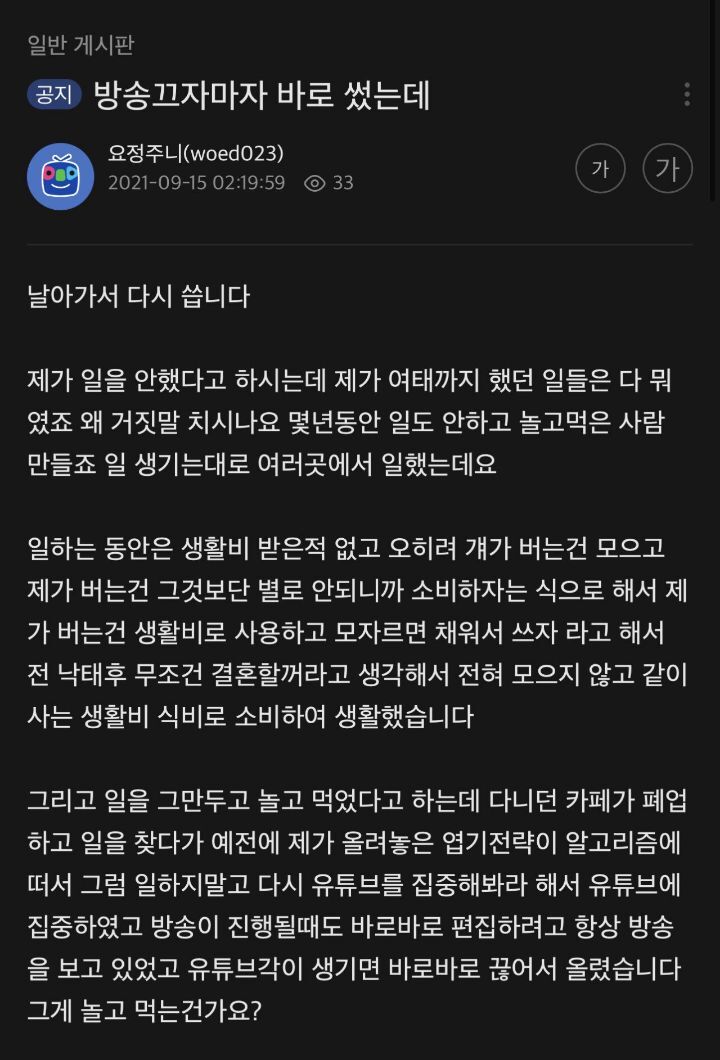Open author 요정주니(woed023)'s name link
Viewport: 720px width, 1060px height.
(x=196, y=153)
